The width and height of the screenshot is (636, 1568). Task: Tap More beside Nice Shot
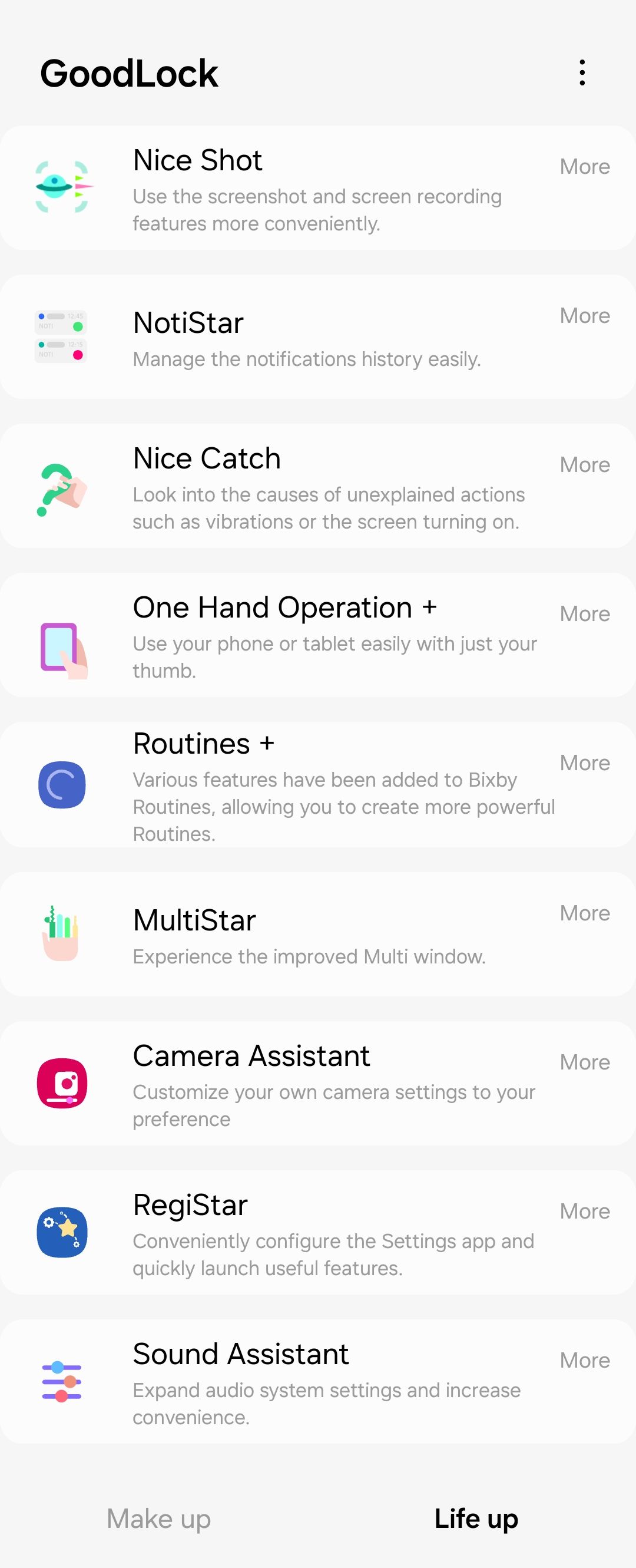click(584, 166)
